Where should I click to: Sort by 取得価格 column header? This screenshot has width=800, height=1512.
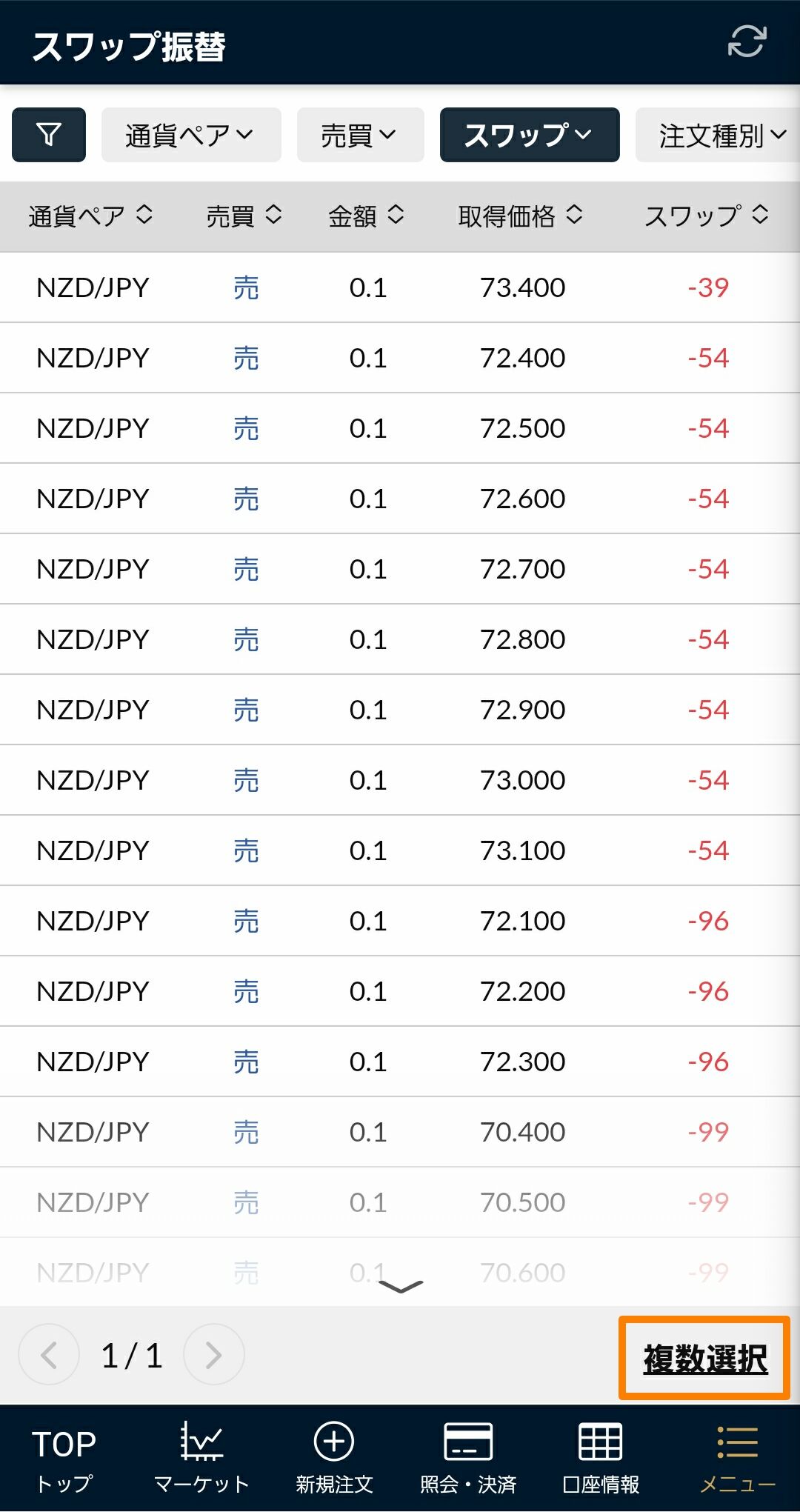520,216
